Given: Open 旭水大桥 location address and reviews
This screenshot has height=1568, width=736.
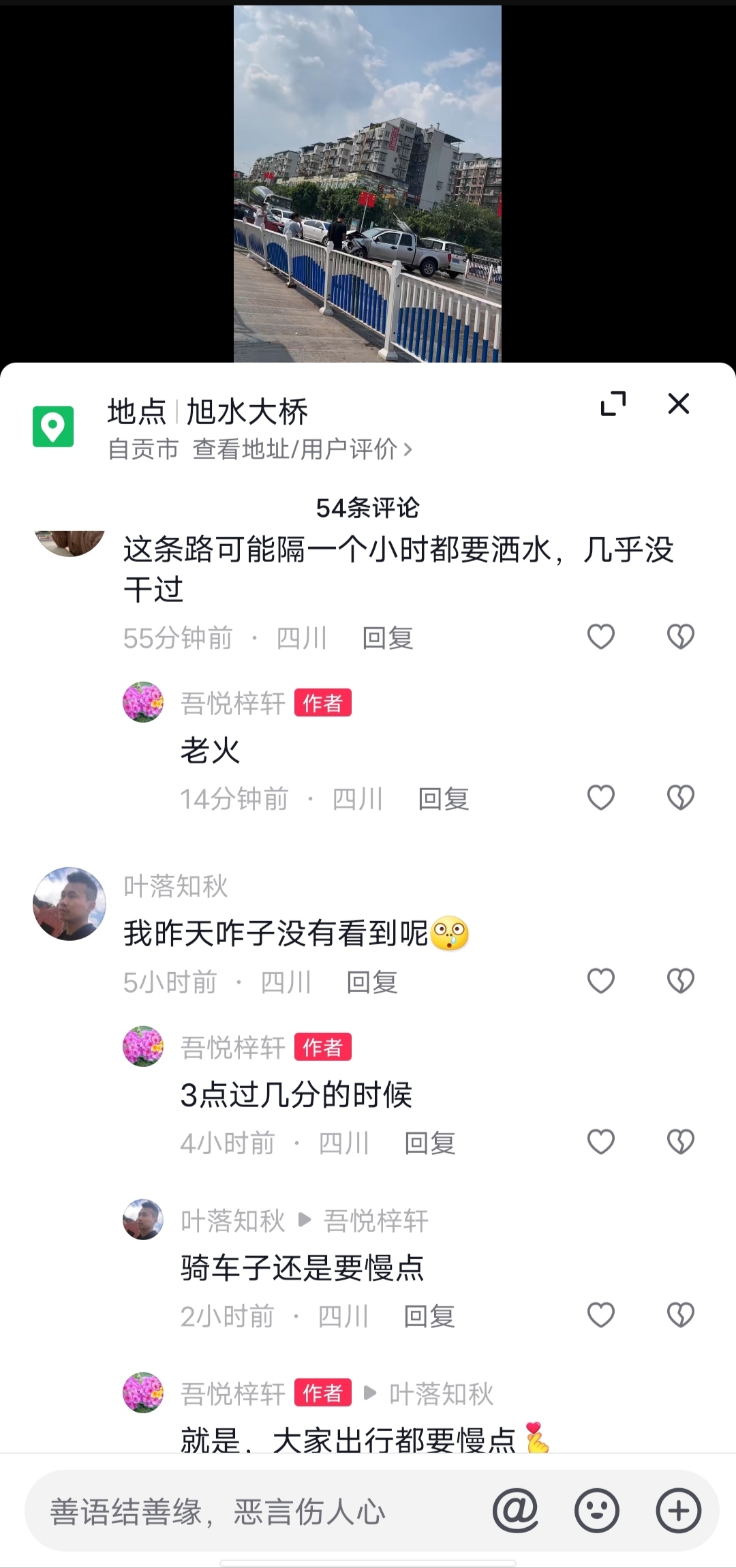Looking at the screenshot, I should 302,449.
